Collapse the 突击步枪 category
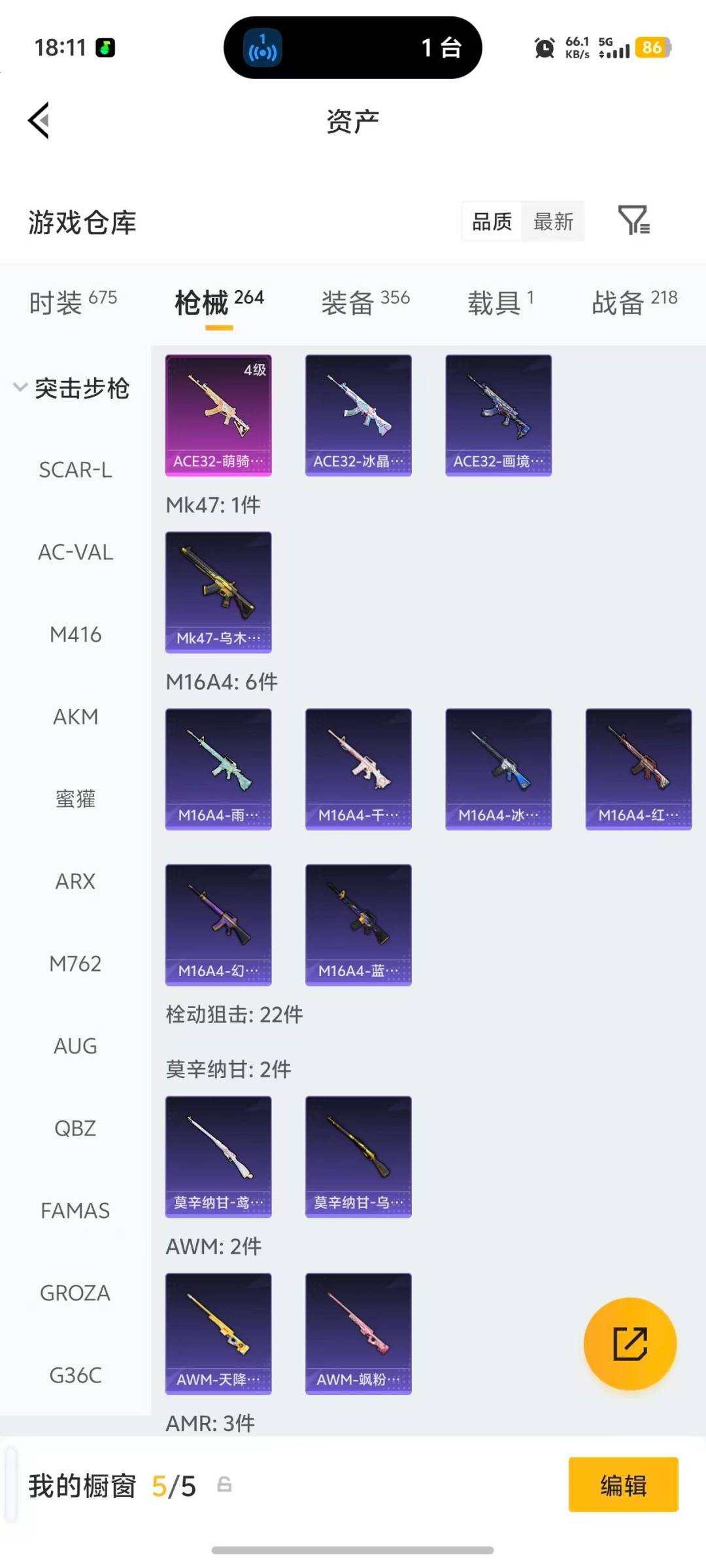This screenshot has height=1568, width=706. pyautogui.click(x=72, y=388)
